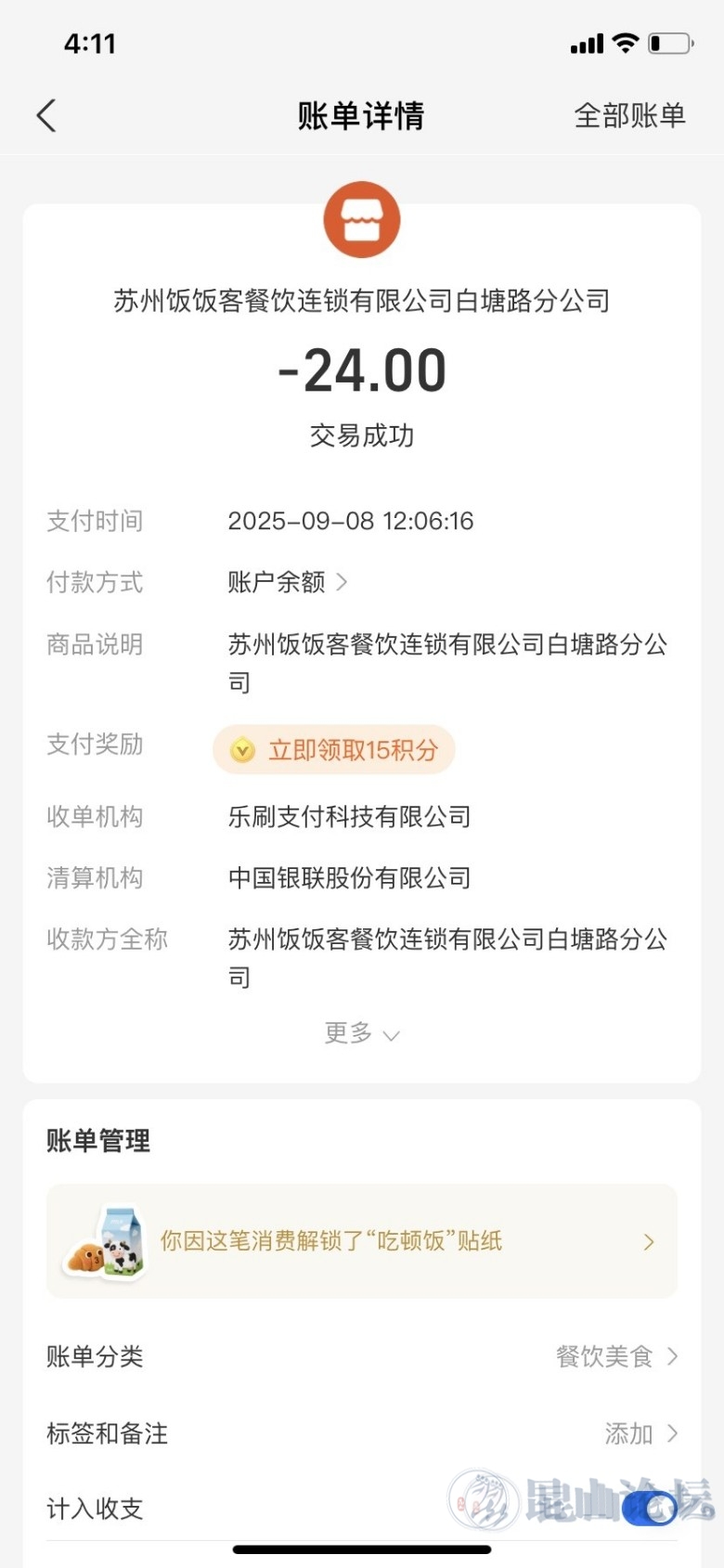Image resolution: width=724 pixels, height=1568 pixels.
Task: Go back using the top-left arrow
Action: pyautogui.click(x=46, y=116)
